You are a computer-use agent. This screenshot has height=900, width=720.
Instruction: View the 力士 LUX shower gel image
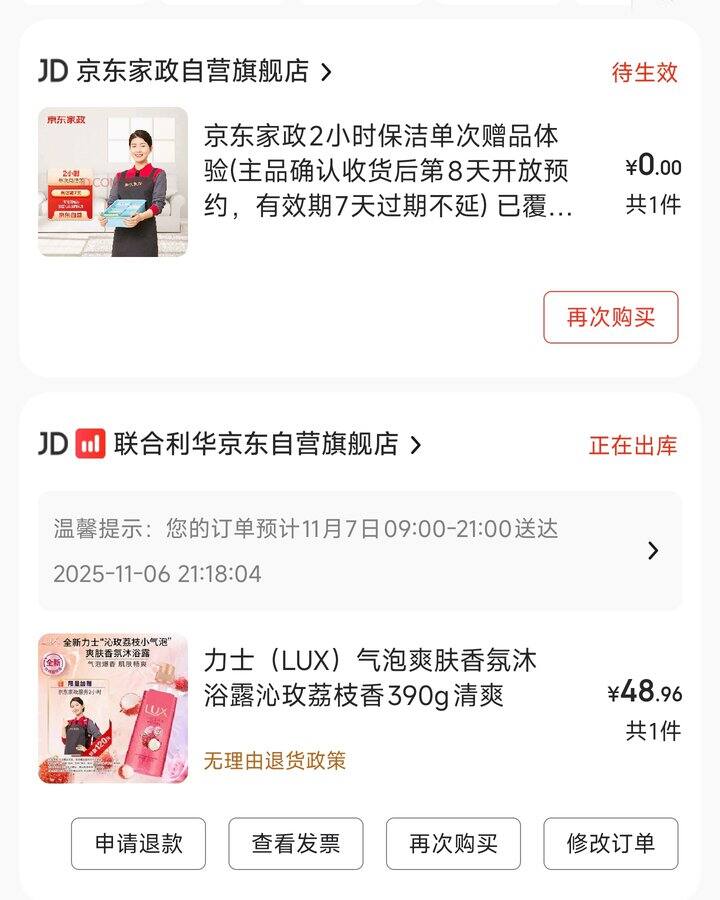pyautogui.click(x=113, y=708)
